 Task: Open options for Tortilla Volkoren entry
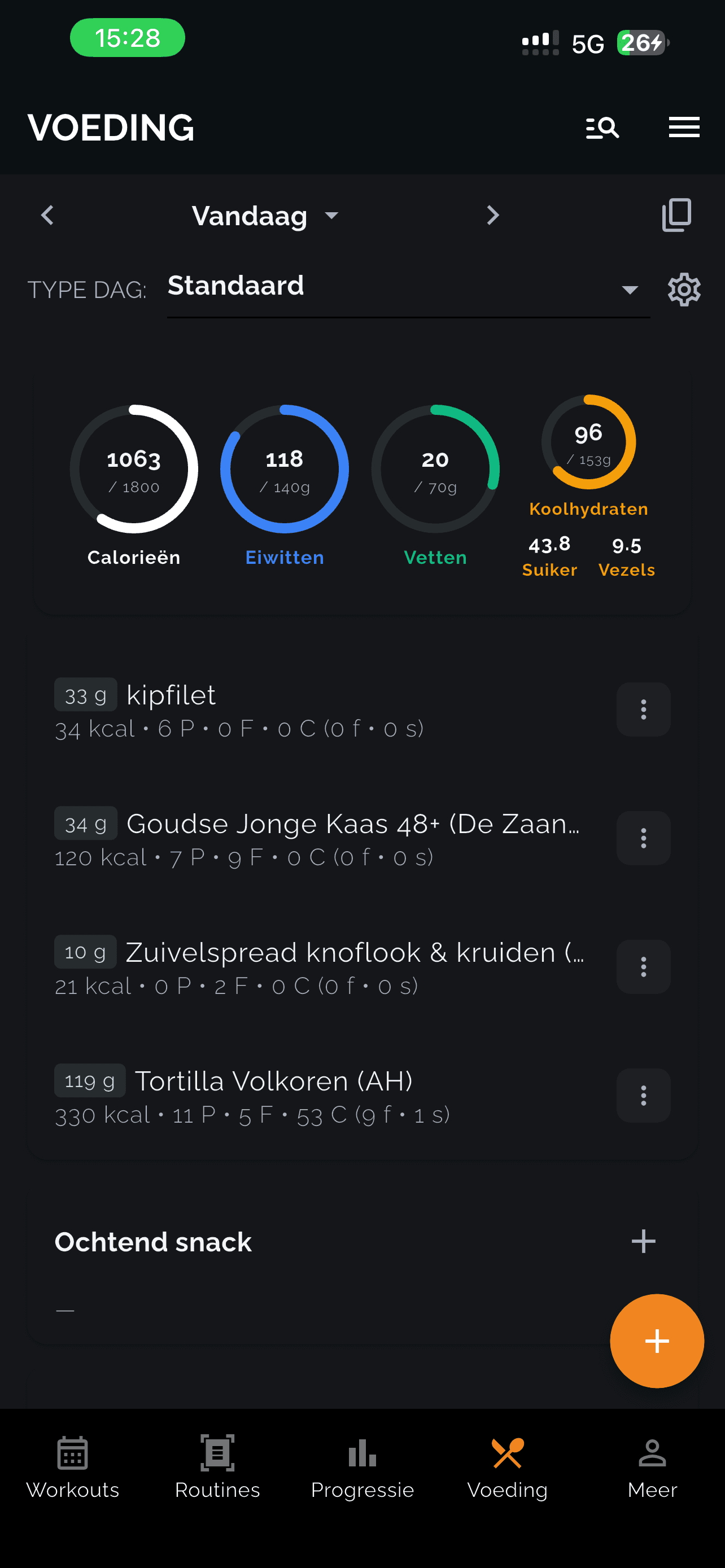(x=643, y=1096)
